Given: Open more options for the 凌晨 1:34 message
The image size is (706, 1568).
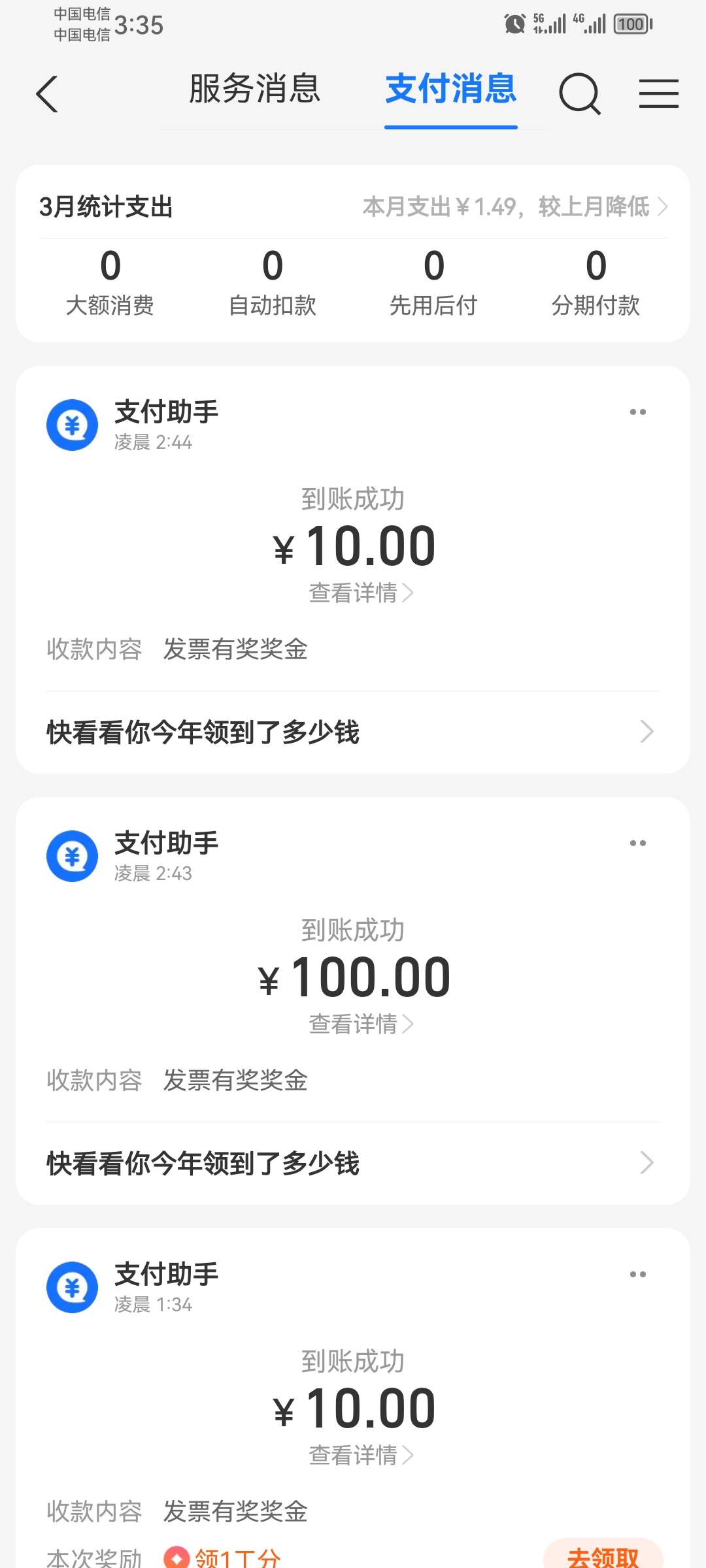Looking at the screenshot, I should click(637, 1275).
